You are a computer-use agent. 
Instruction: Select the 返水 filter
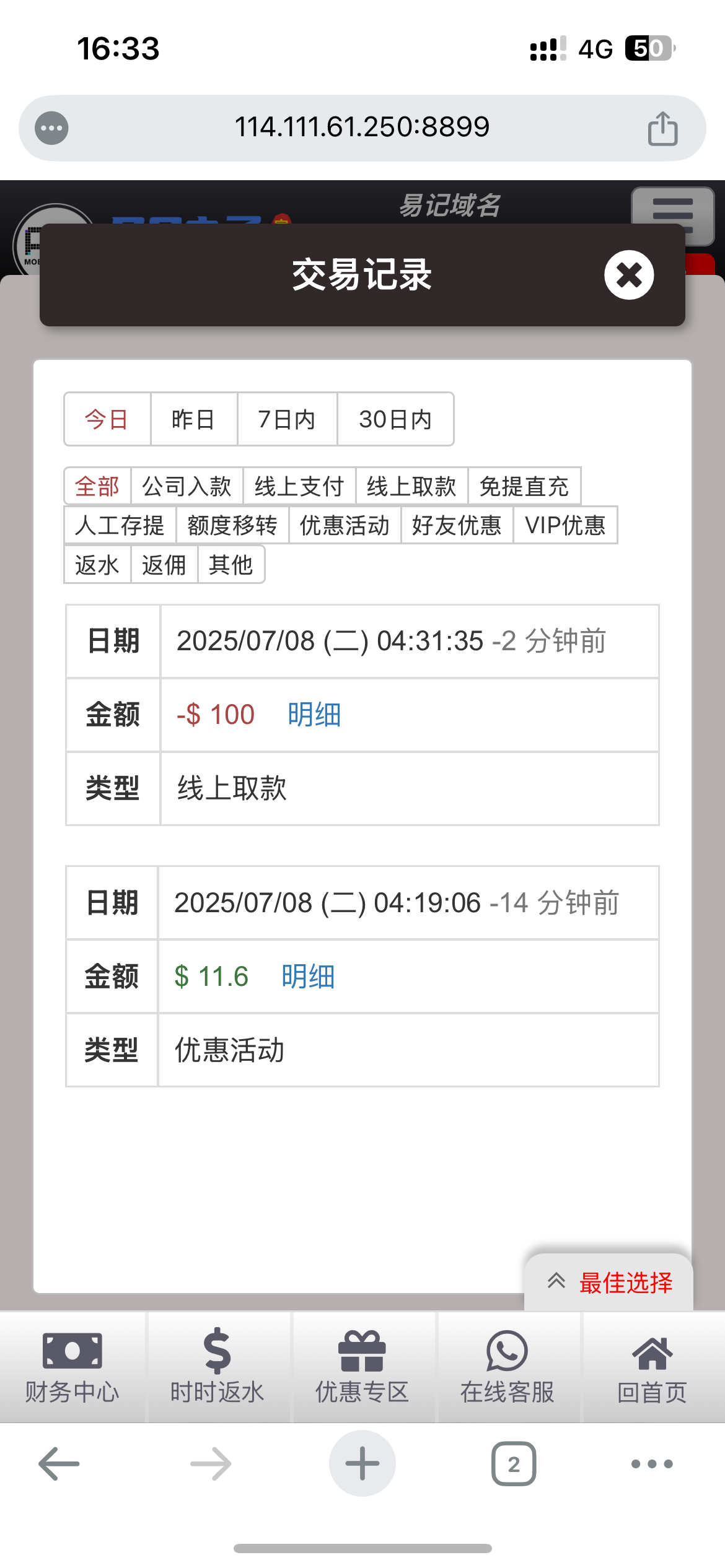(97, 564)
